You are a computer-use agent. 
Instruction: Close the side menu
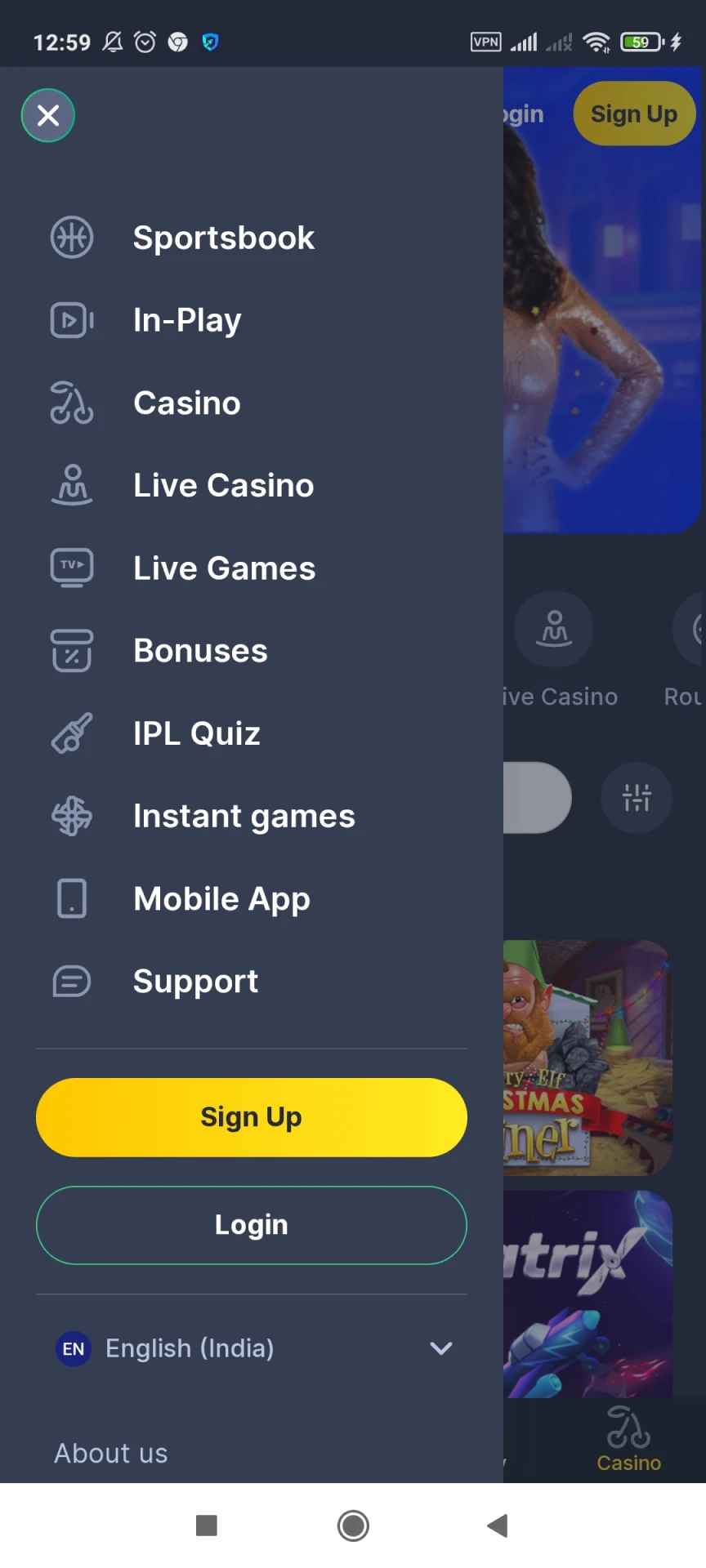[48, 115]
